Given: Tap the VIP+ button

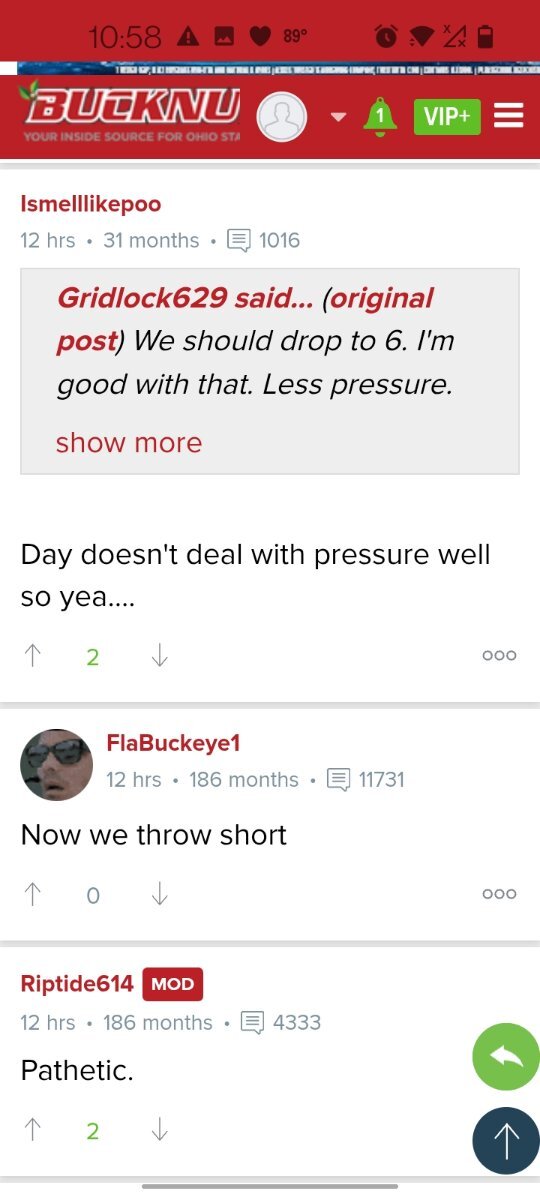Looking at the screenshot, I should tap(447, 116).
